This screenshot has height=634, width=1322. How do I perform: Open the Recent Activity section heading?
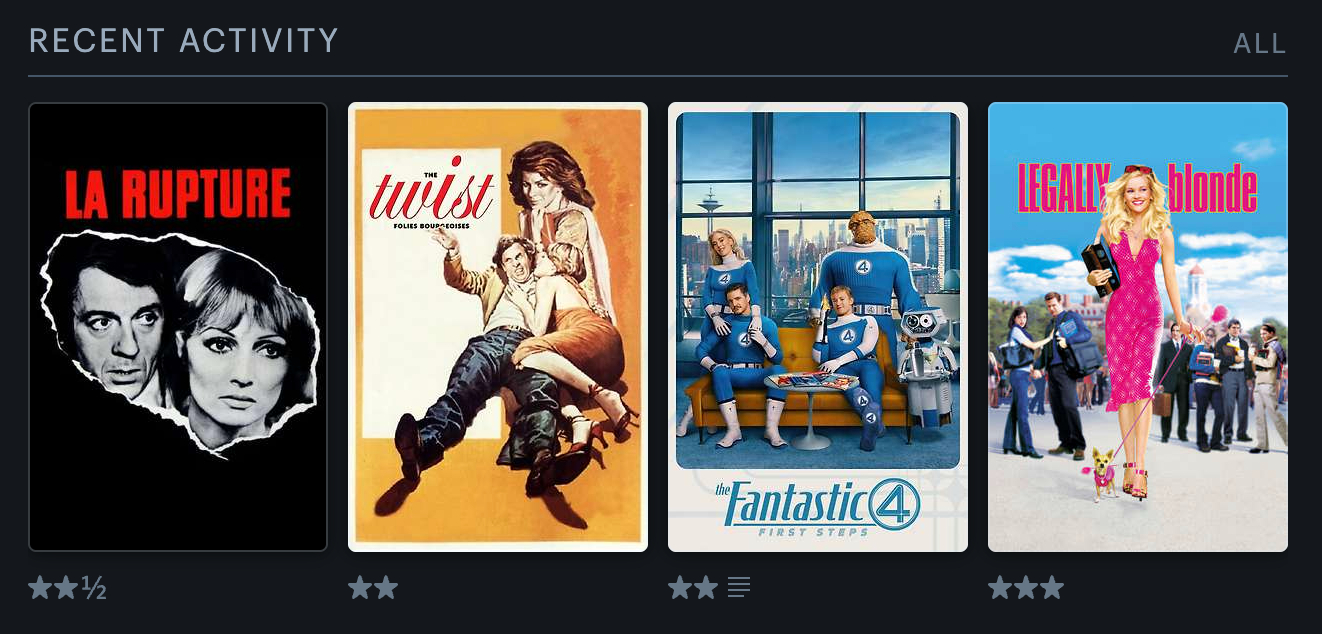pos(184,41)
